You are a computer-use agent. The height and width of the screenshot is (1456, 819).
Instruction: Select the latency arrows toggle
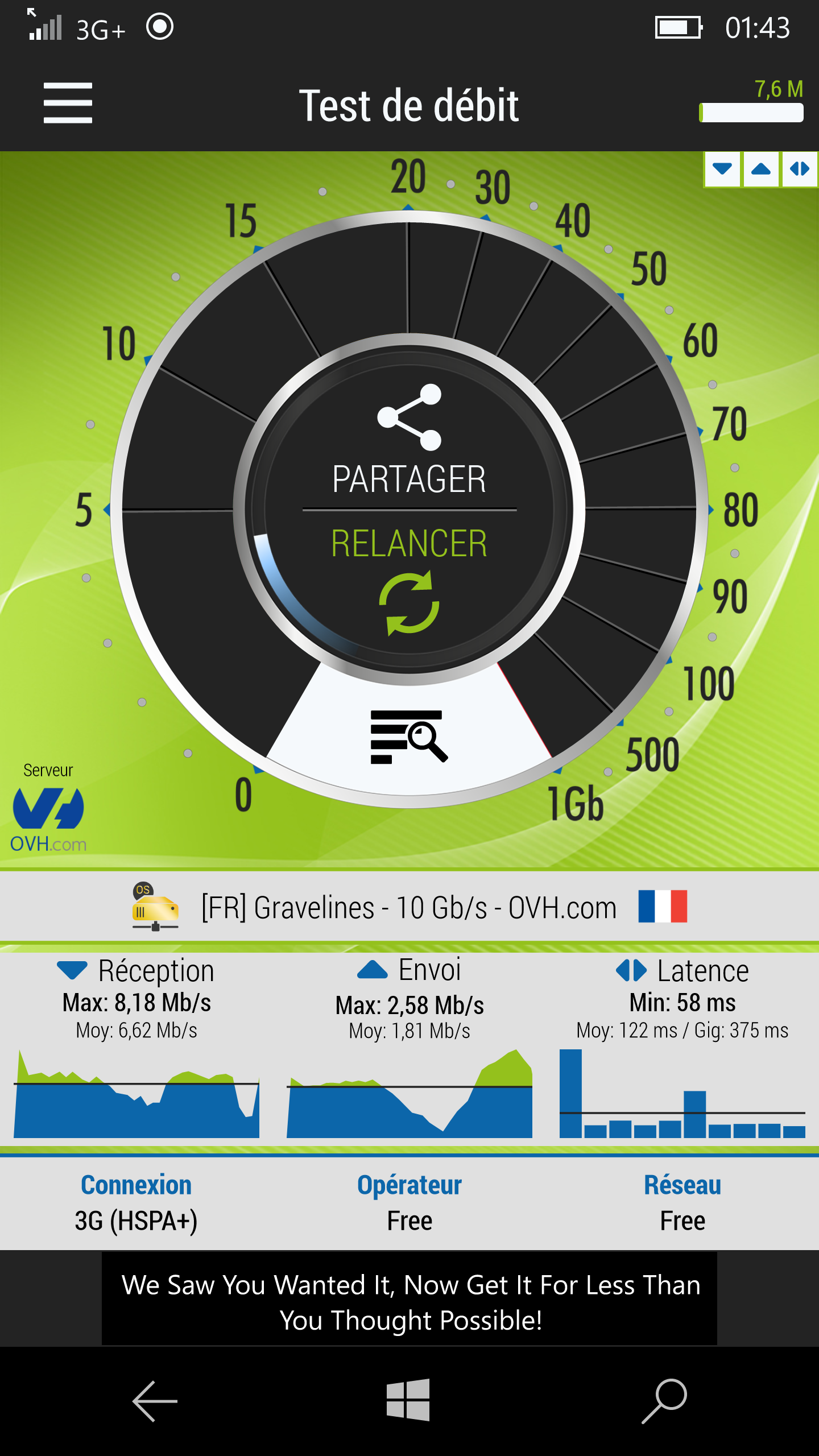(x=800, y=169)
